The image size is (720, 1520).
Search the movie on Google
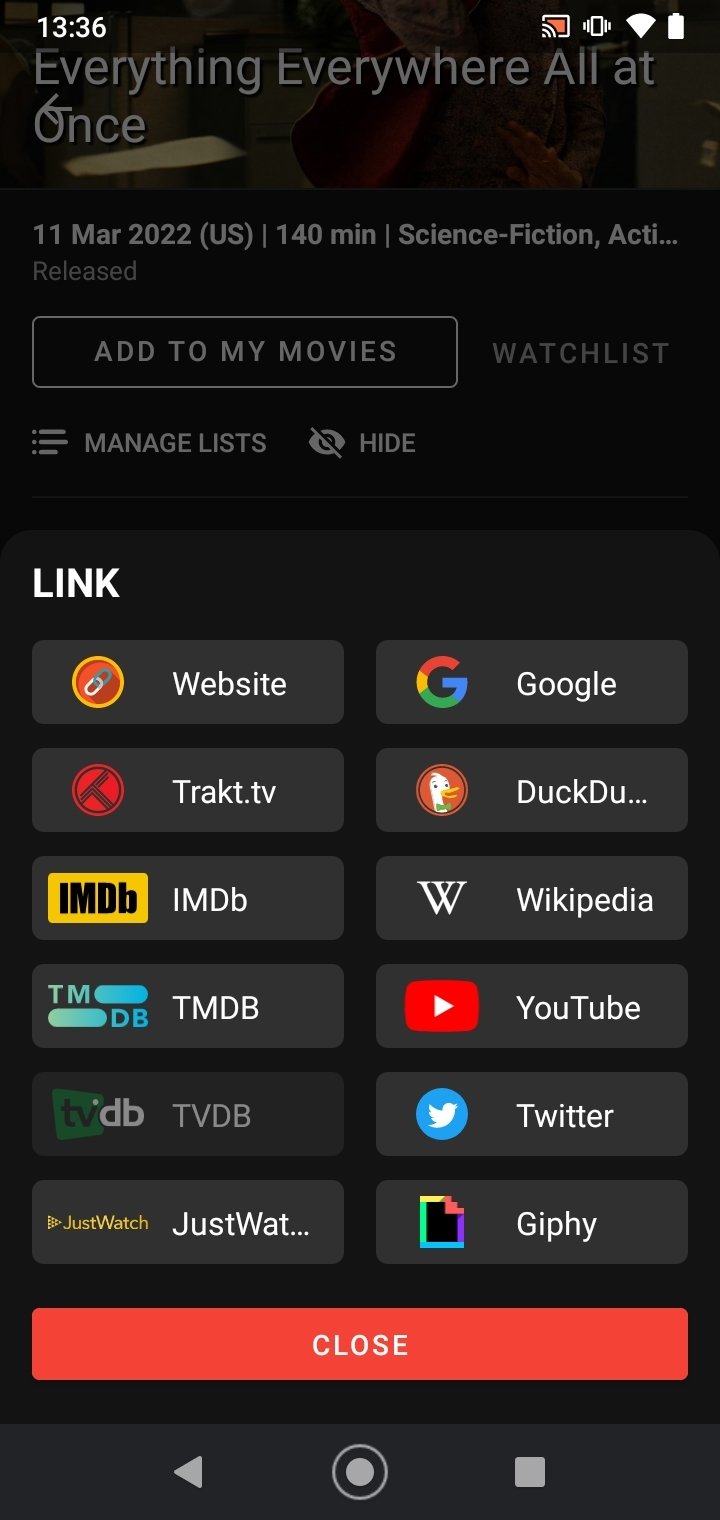point(532,682)
